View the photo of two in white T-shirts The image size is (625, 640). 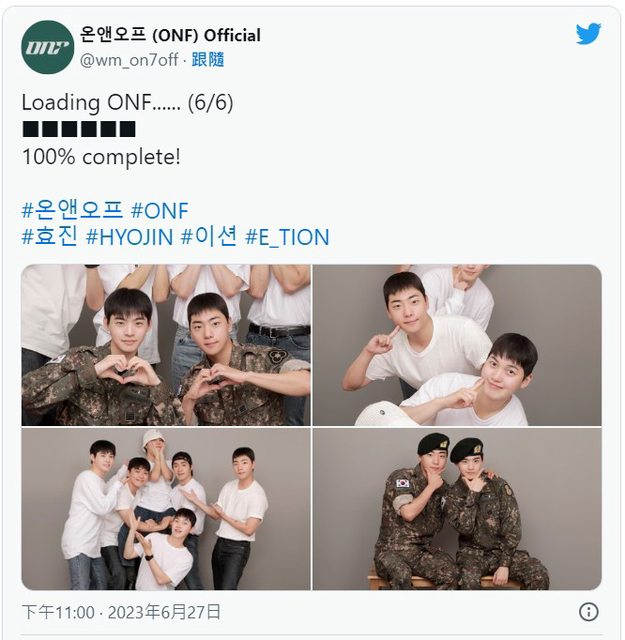click(x=457, y=345)
